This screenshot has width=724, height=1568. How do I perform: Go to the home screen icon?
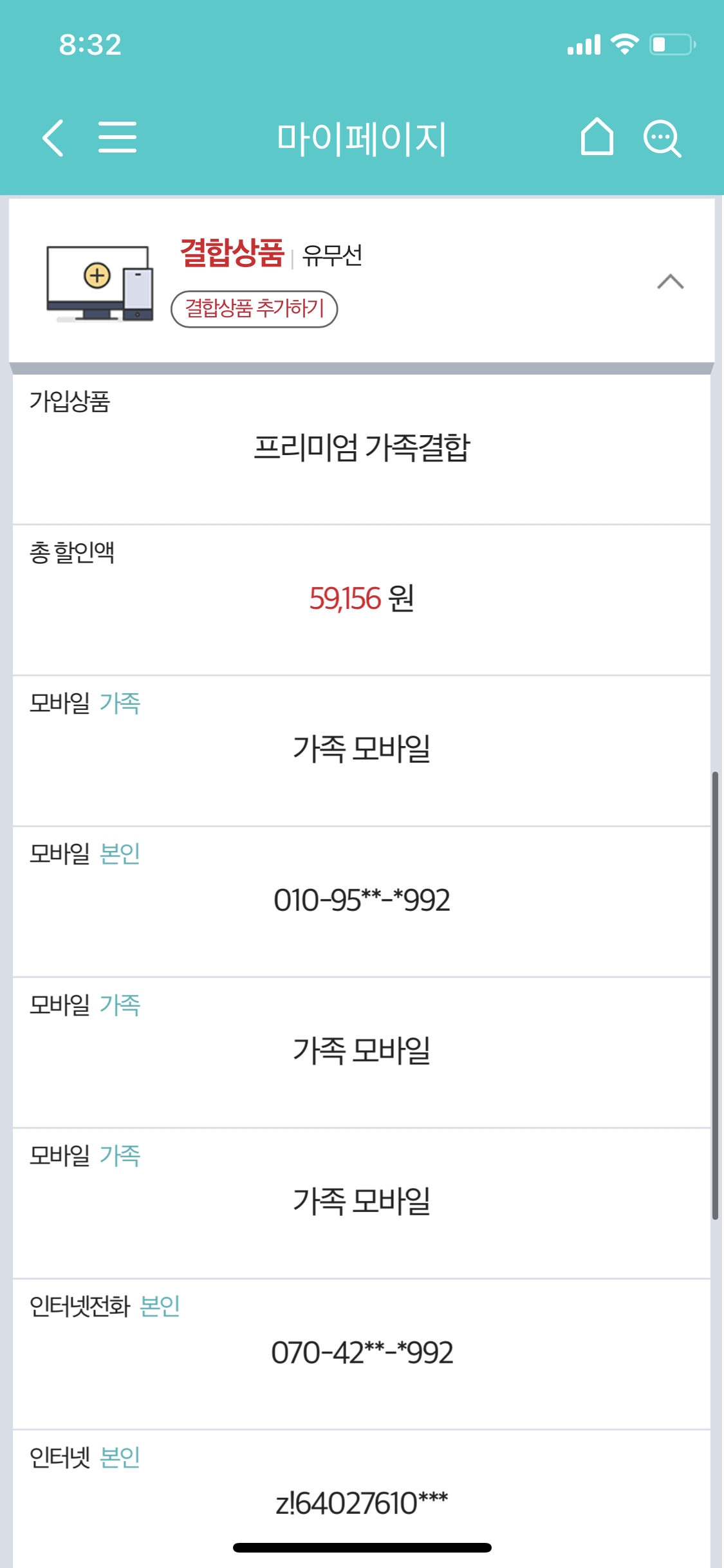pyautogui.click(x=597, y=137)
